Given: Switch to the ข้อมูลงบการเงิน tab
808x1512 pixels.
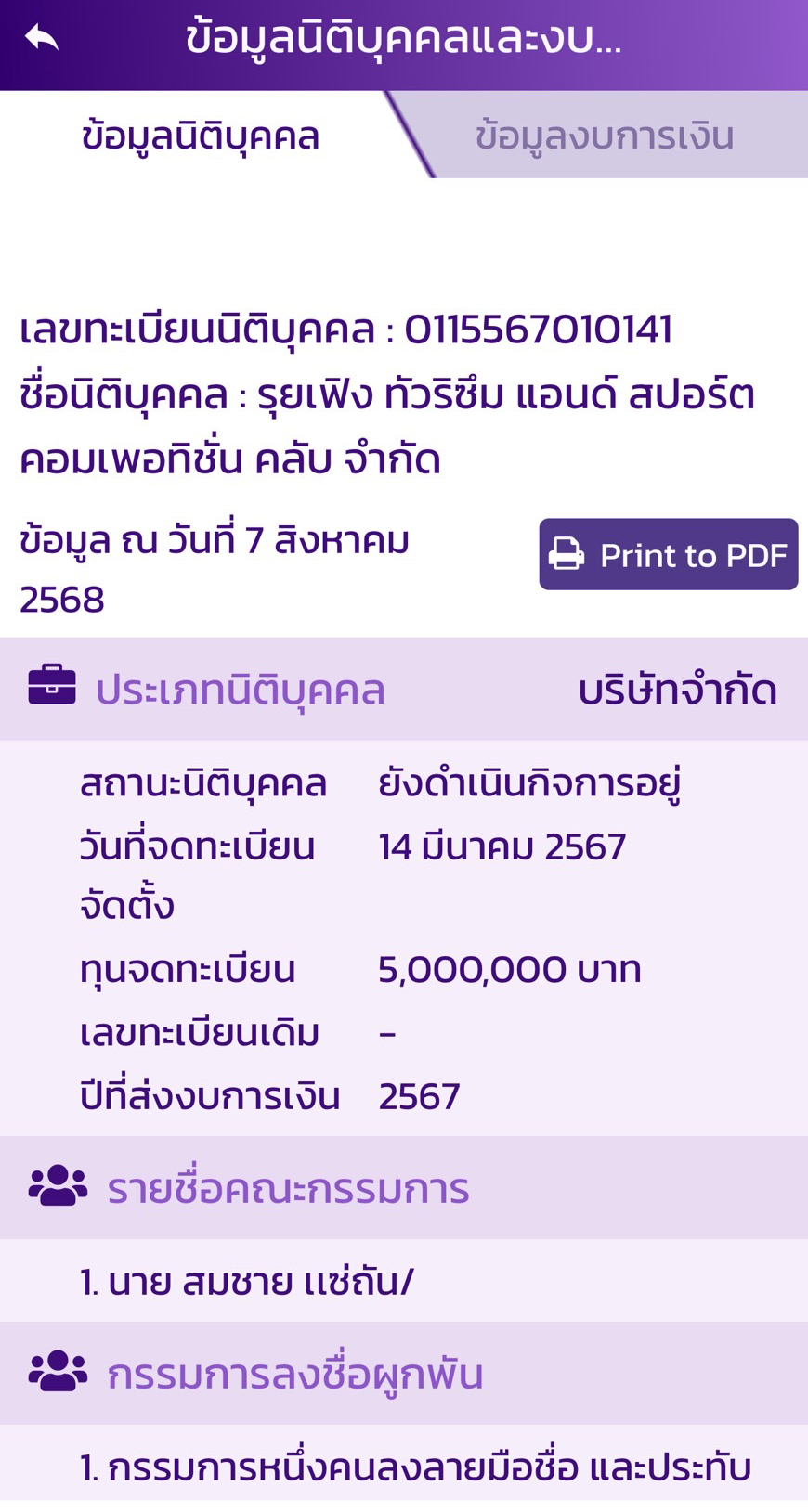Looking at the screenshot, I should (x=606, y=136).
